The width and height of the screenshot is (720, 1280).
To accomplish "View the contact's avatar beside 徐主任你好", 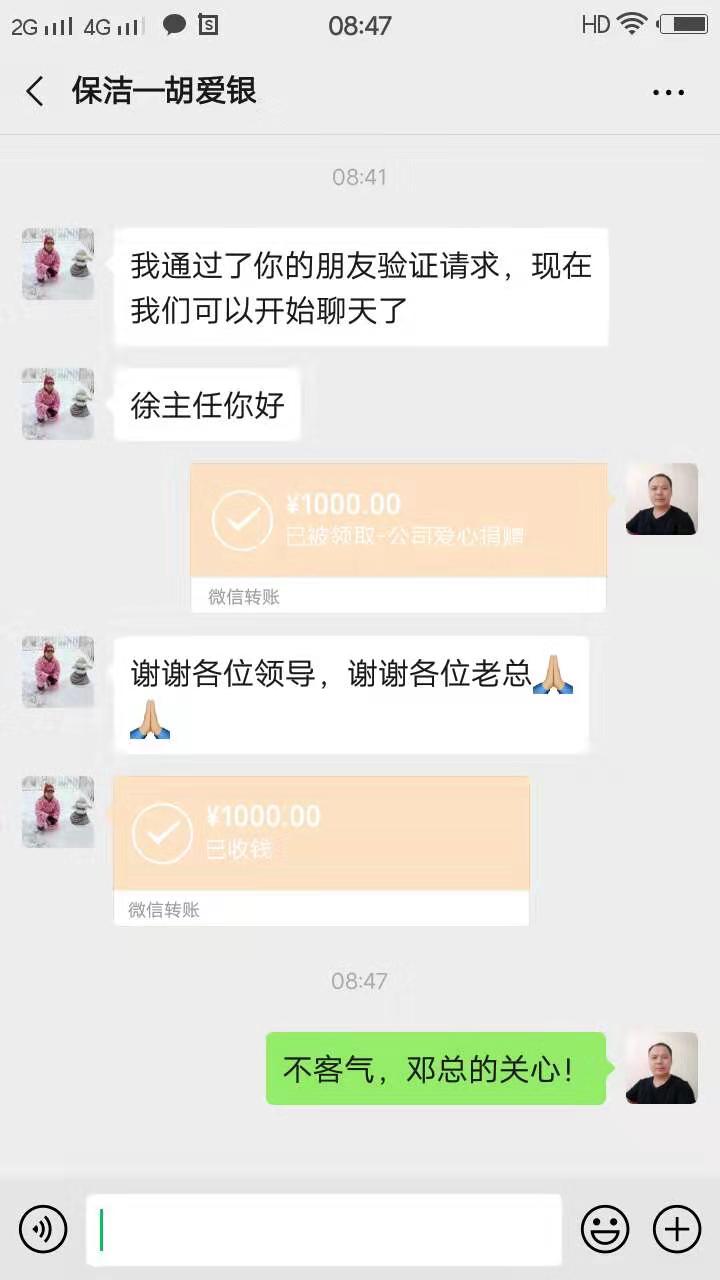I will (x=58, y=404).
